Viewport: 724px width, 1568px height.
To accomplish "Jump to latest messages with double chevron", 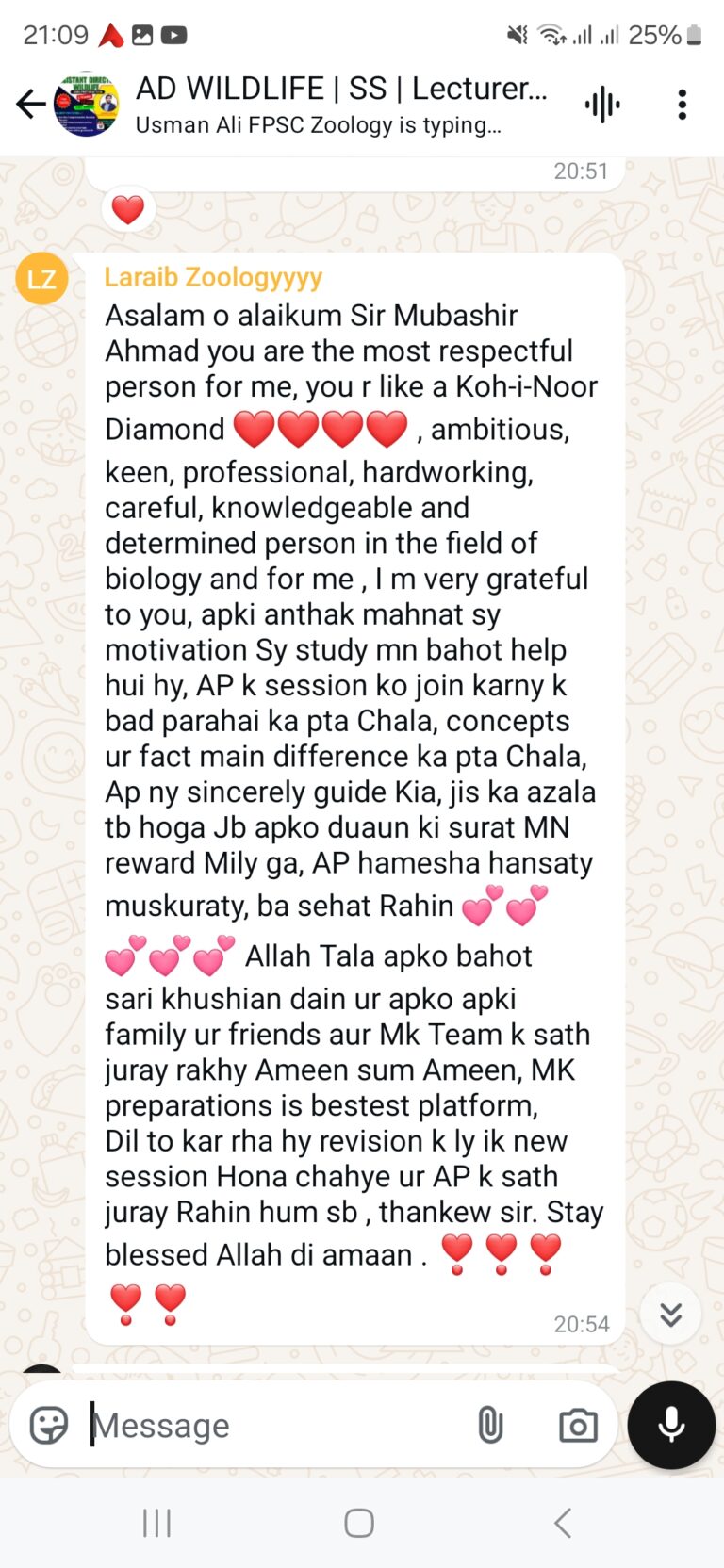I will [670, 1314].
